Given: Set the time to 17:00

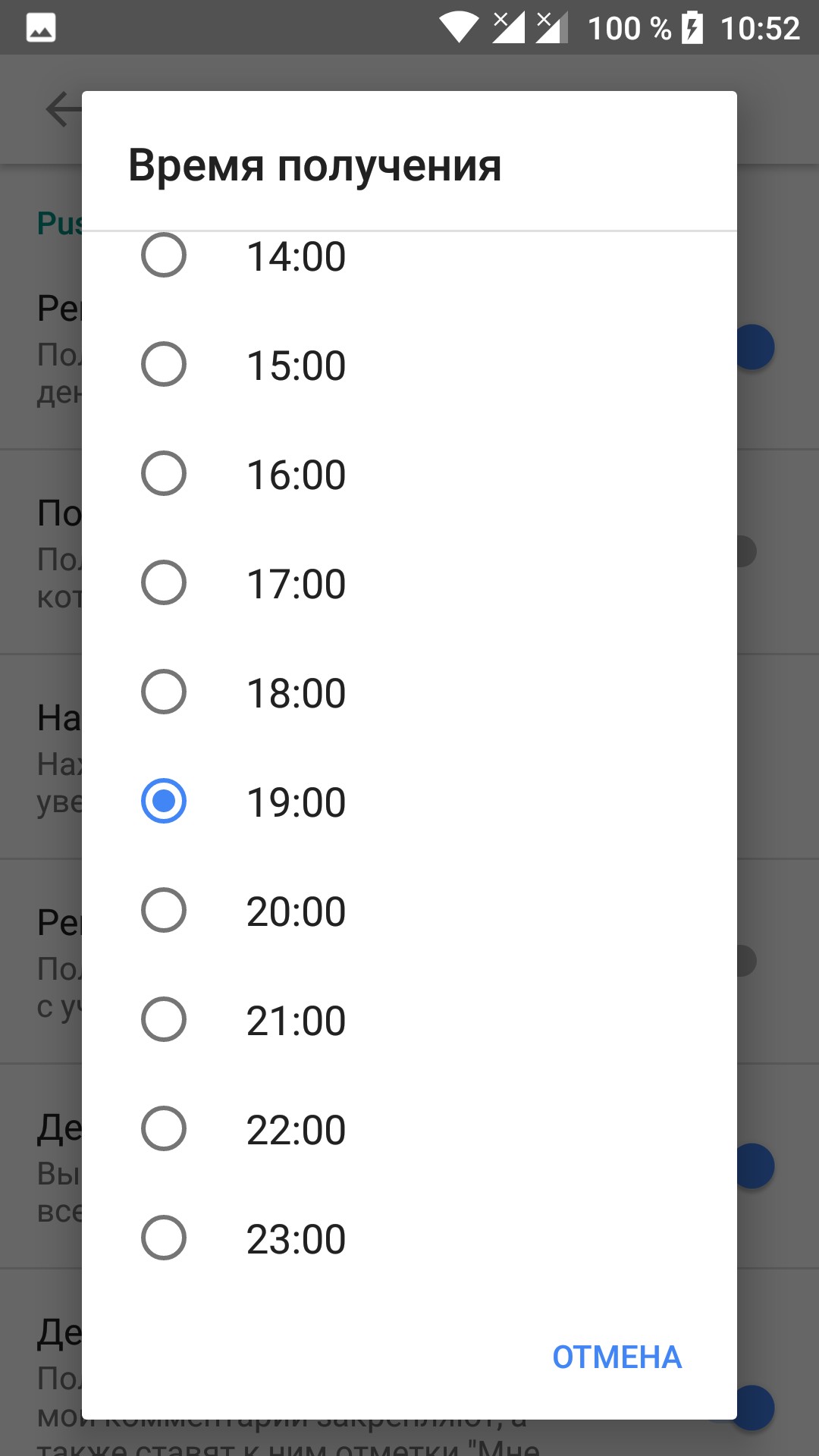Looking at the screenshot, I should click(x=409, y=583).
